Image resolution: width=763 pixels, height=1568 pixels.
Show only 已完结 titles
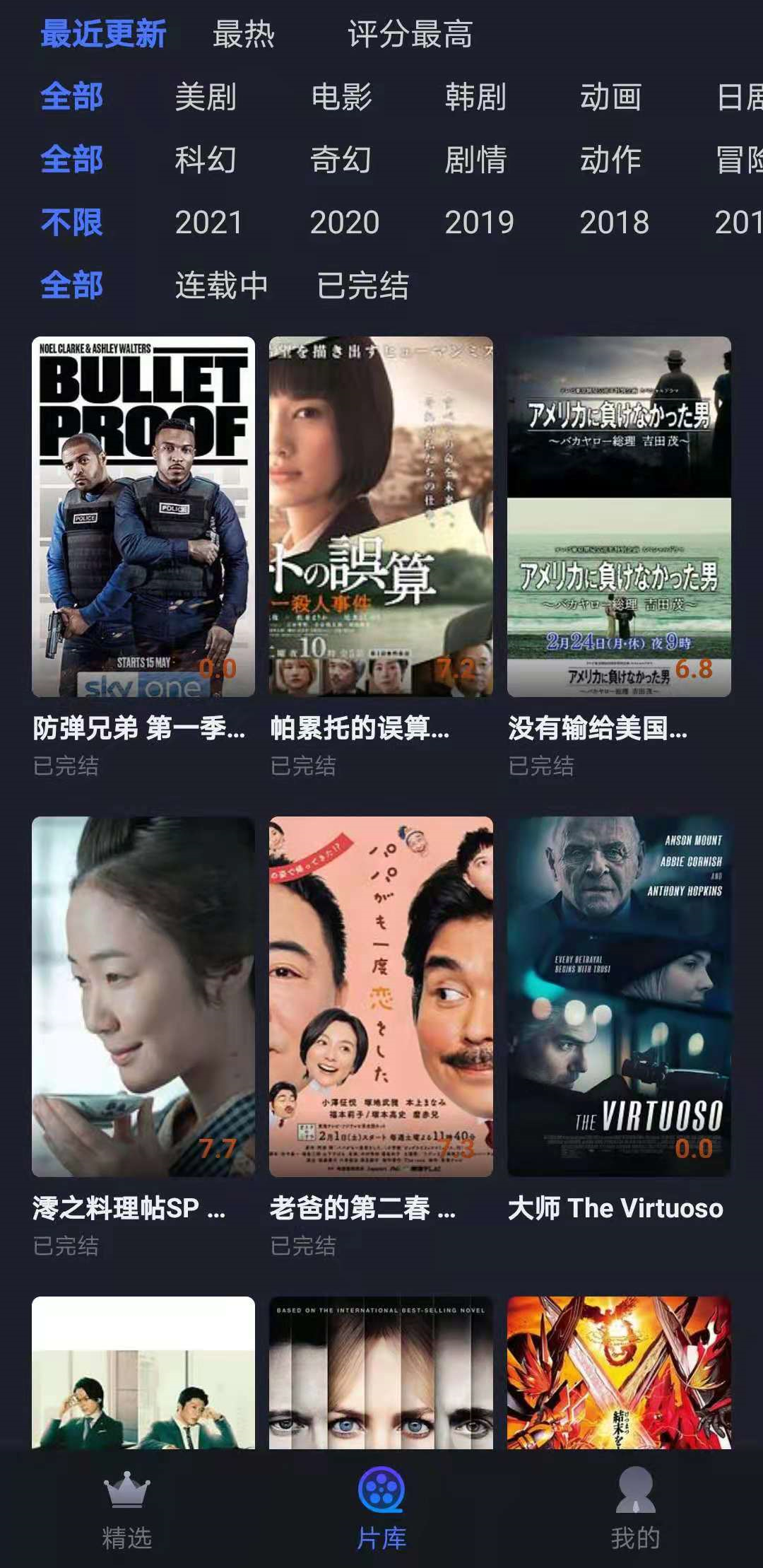pos(362,286)
